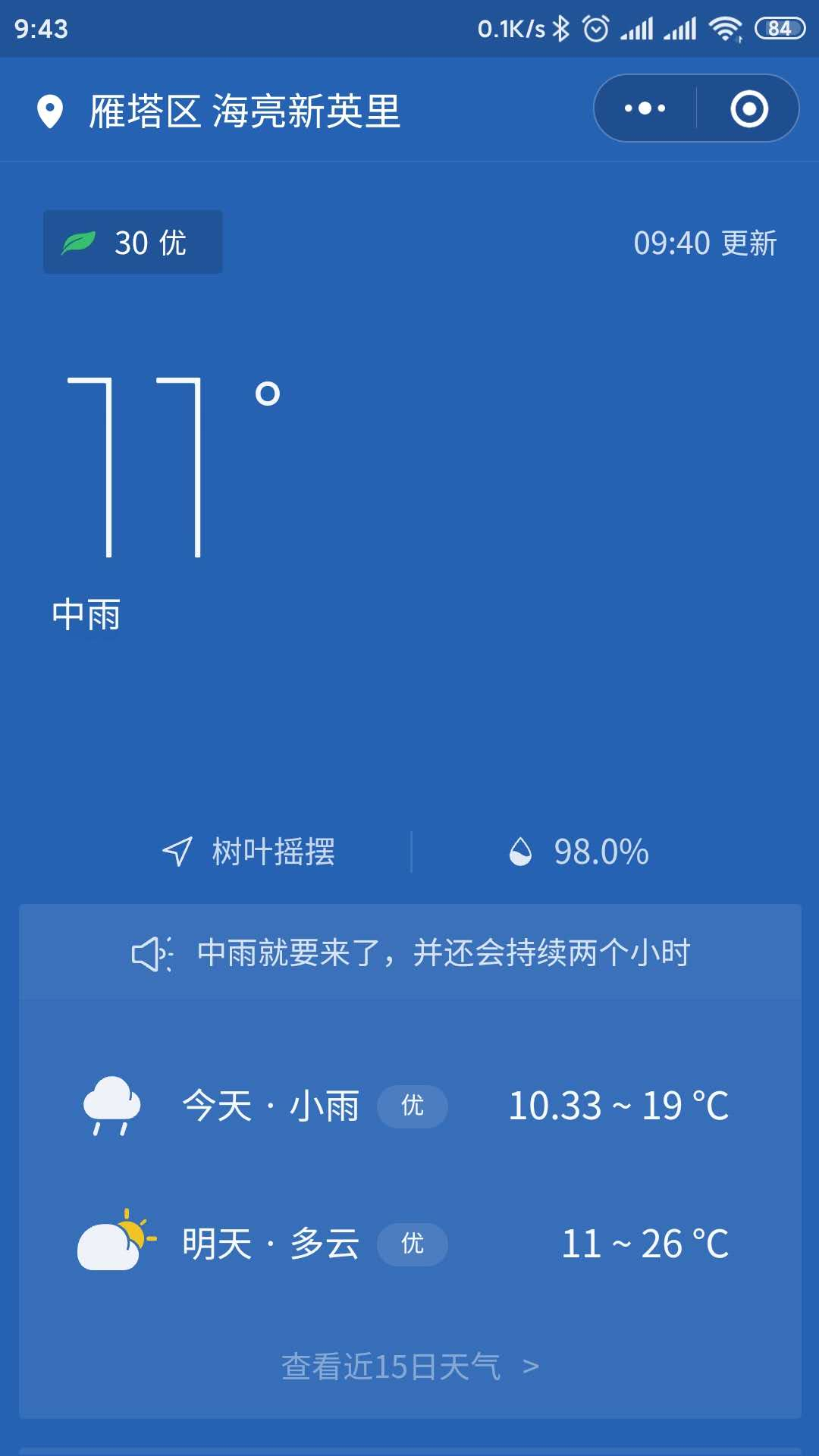Open the air quality 30 优 badge
Screen dimensions: 819x1456
[133, 242]
